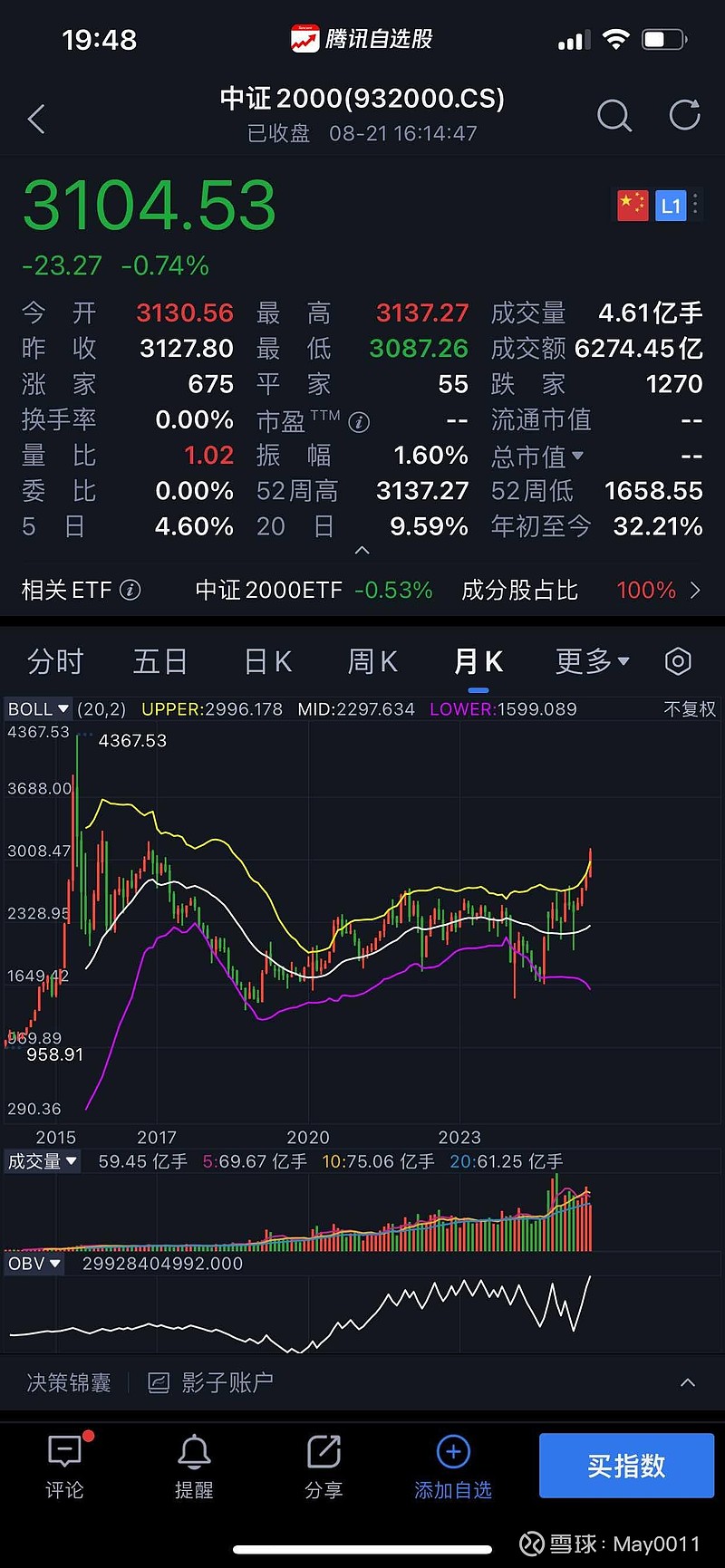Viewport: 725px width, 1568px height.
Task: Switch to the 五日 chart tab
Action: pos(159,662)
